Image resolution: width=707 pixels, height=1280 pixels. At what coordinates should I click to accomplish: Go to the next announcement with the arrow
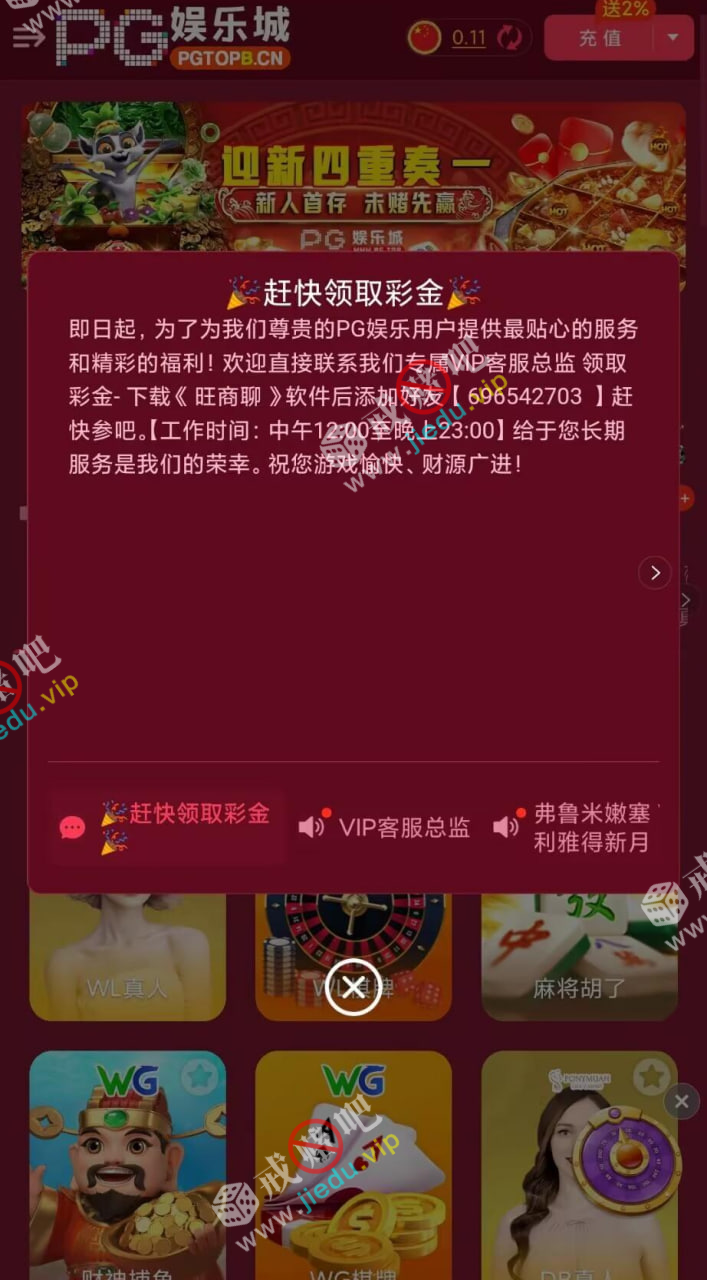pyautogui.click(x=654, y=573)
